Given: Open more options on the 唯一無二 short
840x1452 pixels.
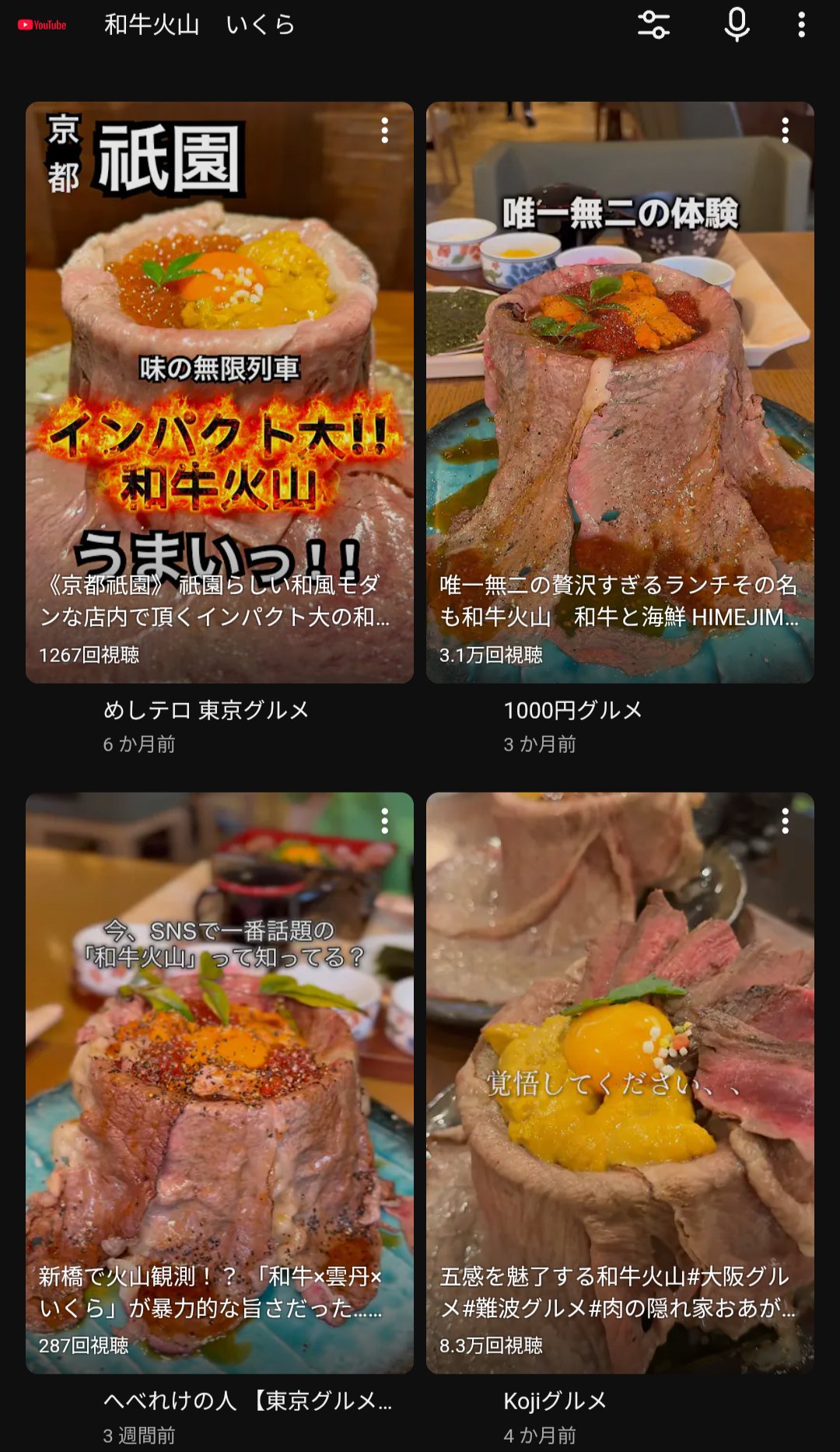Looking at the screenshot, I should tap(786, 131).
